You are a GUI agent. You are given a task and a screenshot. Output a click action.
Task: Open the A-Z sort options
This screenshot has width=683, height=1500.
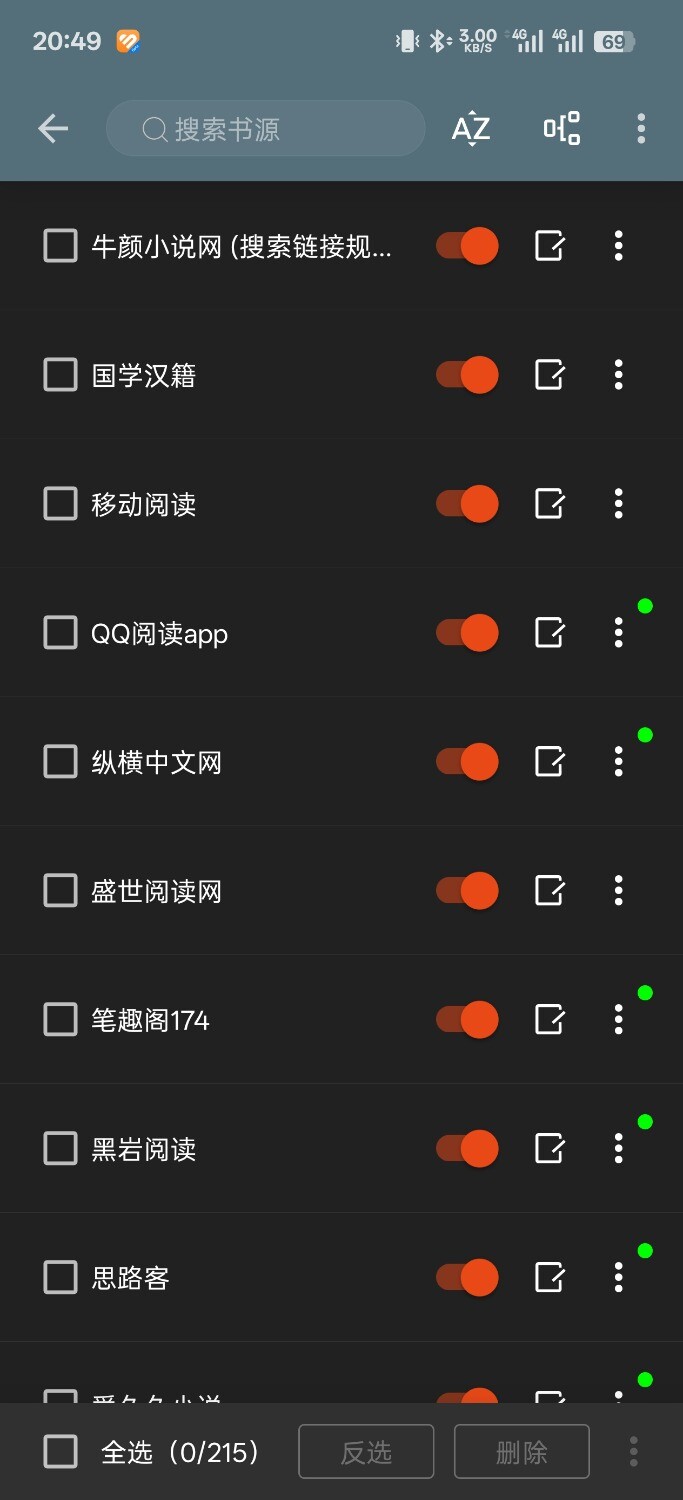pyautogui.click(x=471, y=129)
